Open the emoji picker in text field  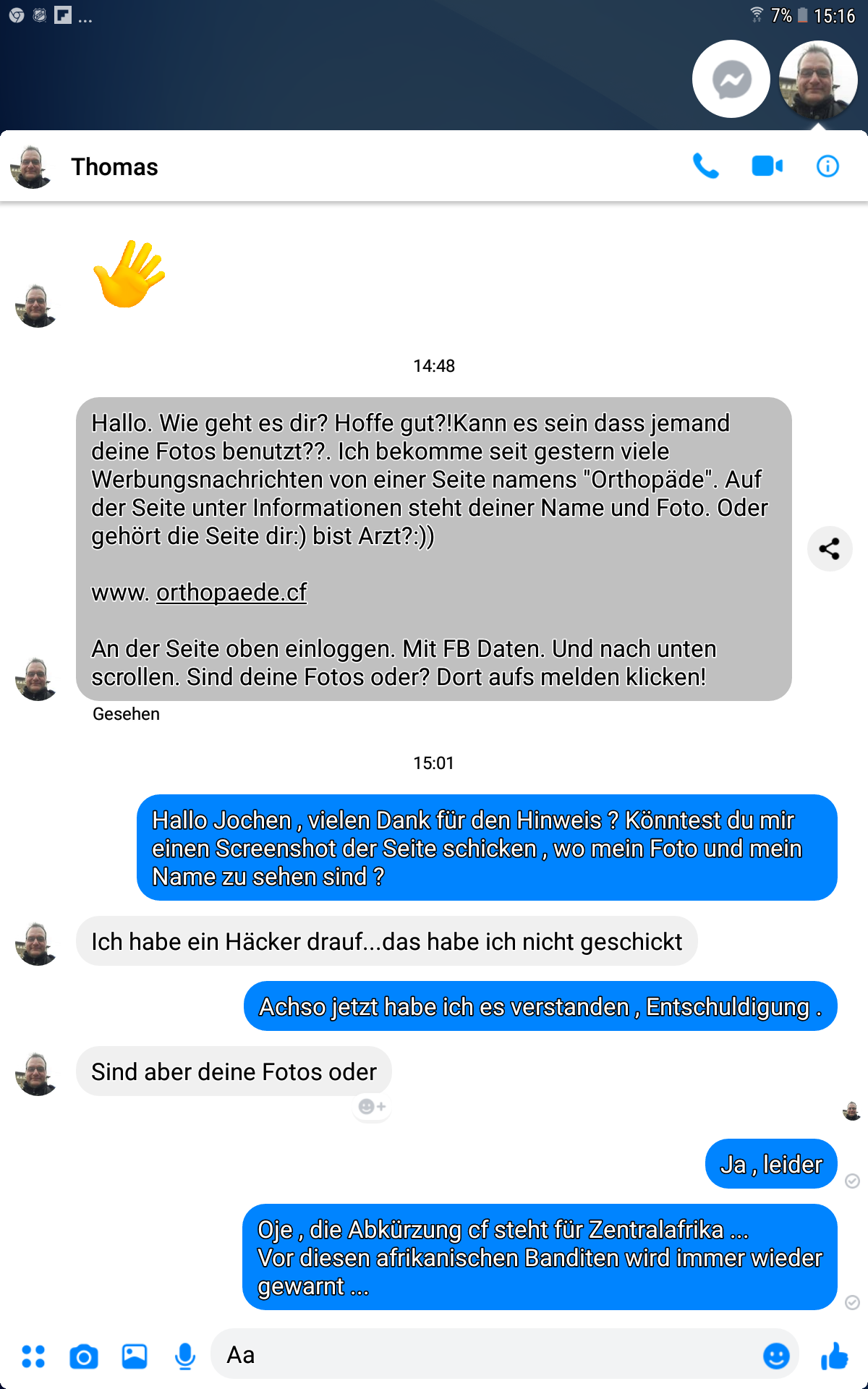tap(776, 1355)
